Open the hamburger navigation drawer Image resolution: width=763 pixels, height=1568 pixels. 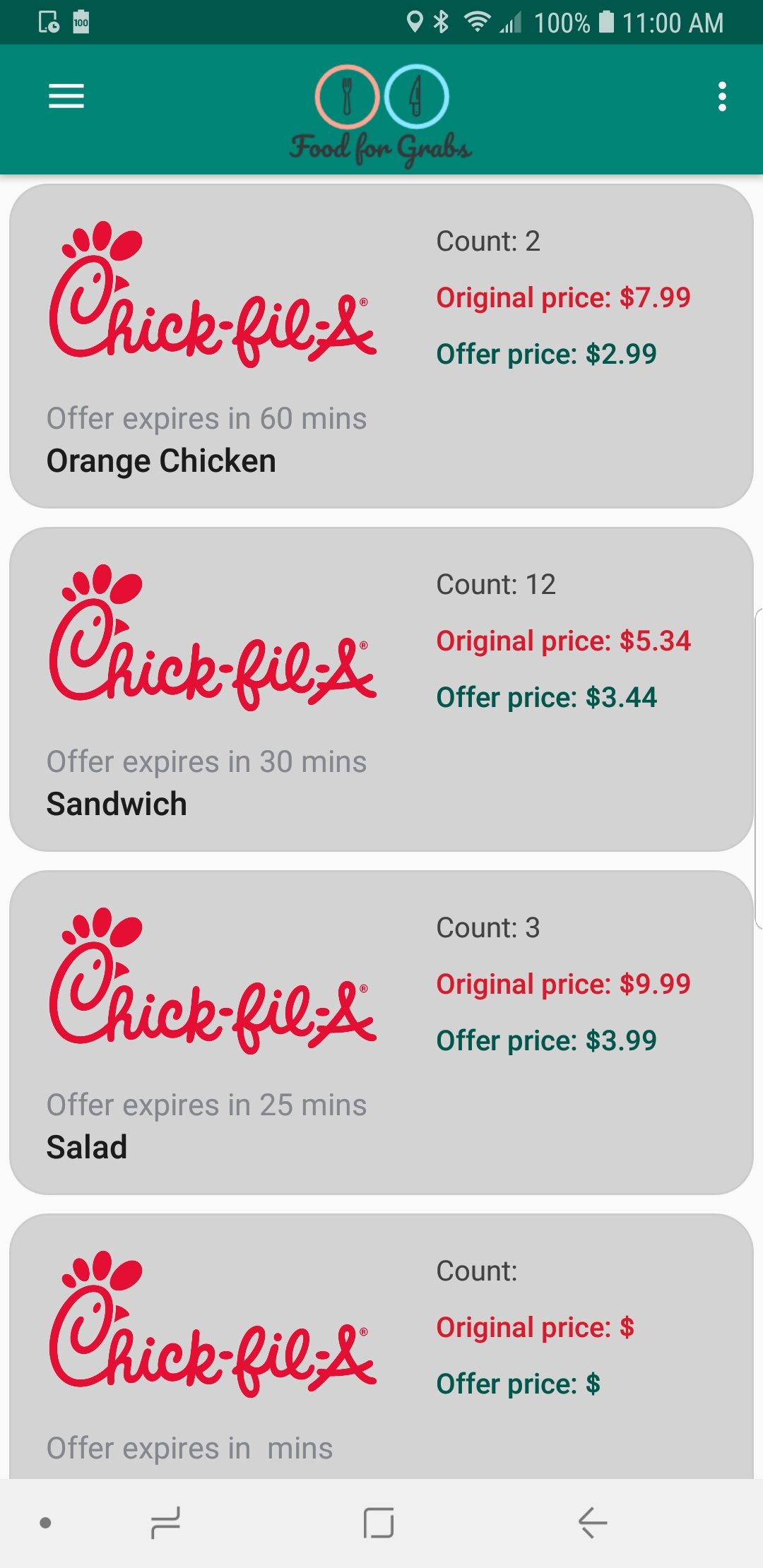pos(66,96)
